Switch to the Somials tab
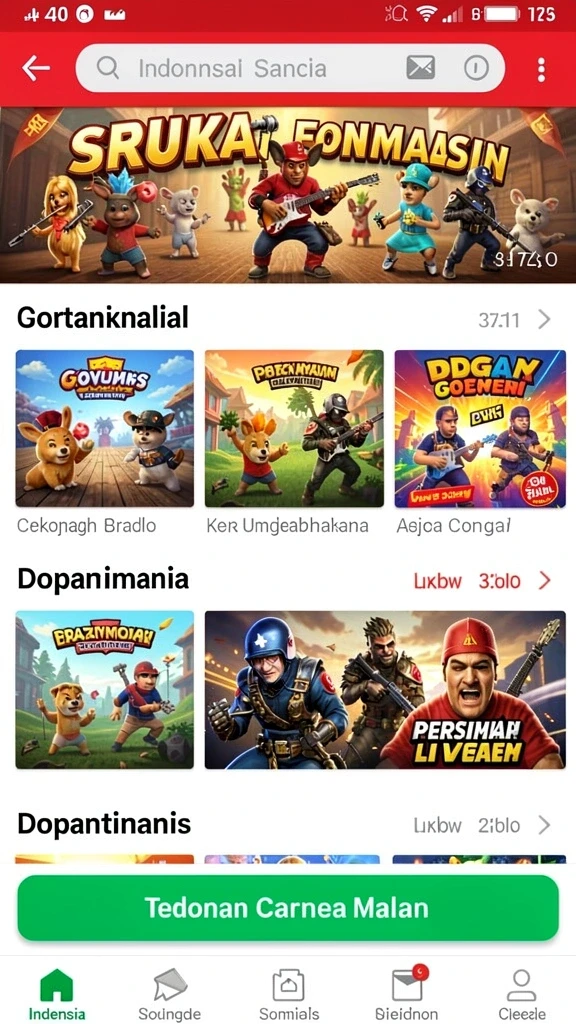This screenshot has height=1024, width=576. (x=289, y=995)
